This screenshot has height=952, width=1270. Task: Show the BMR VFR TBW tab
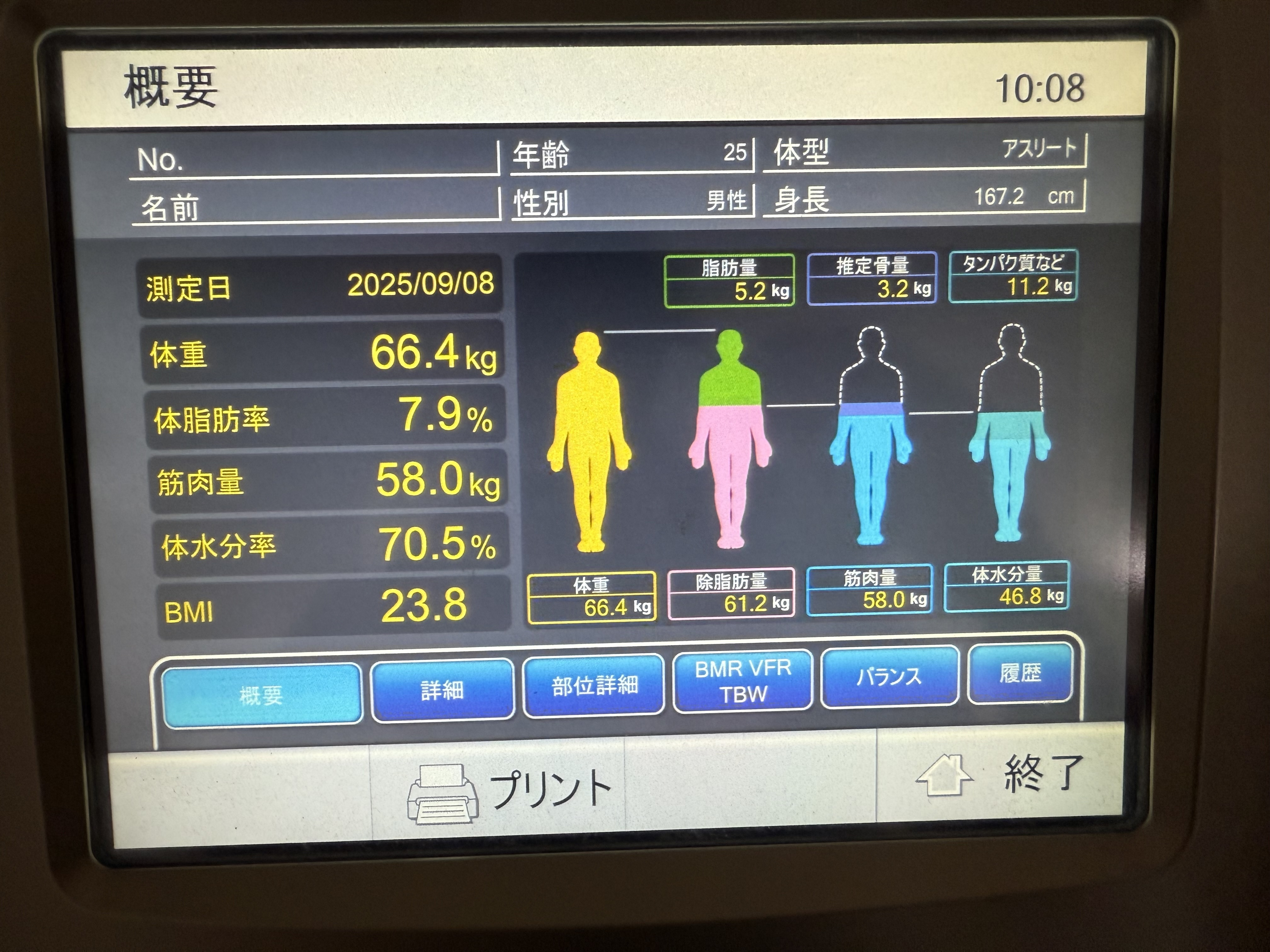click(743, 681)
